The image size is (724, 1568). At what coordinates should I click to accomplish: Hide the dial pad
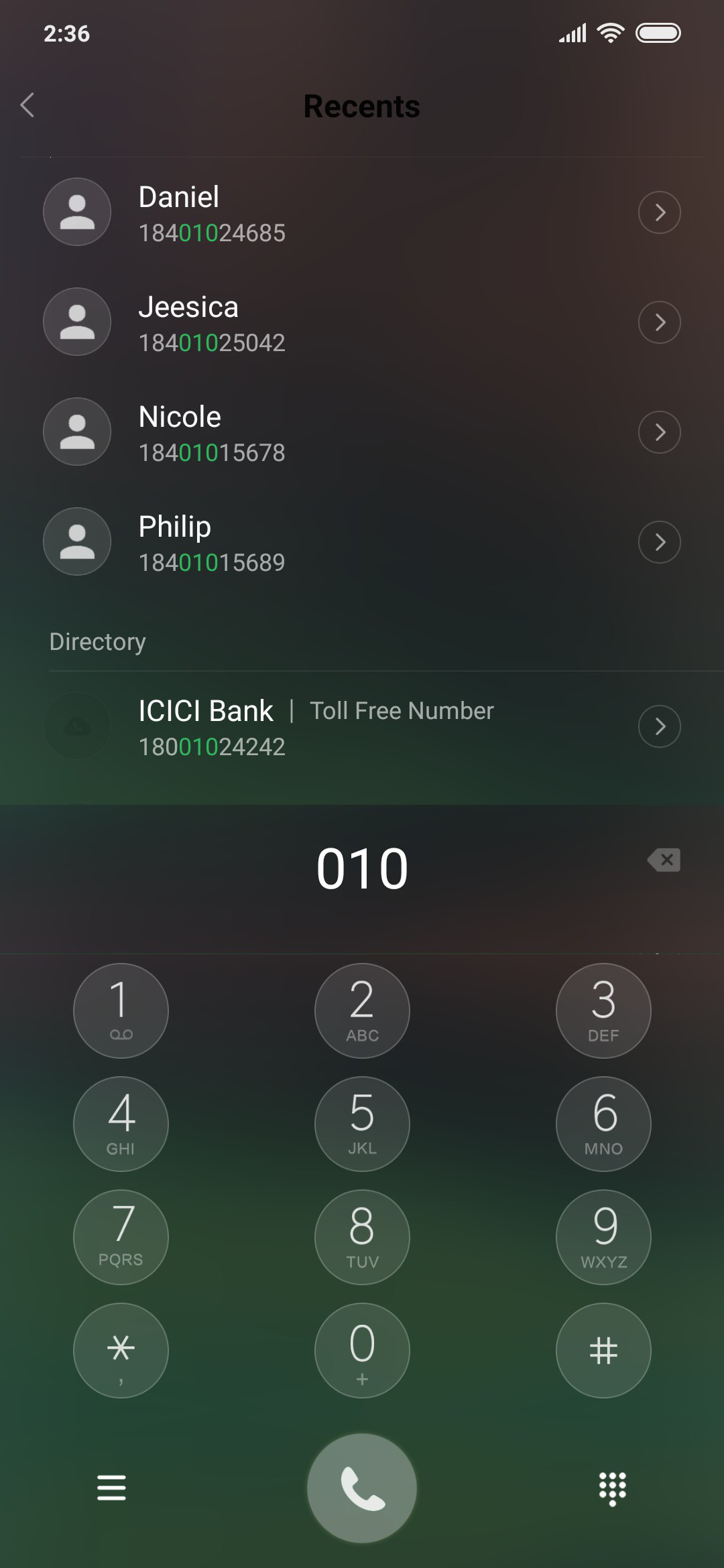point(612,1489)
